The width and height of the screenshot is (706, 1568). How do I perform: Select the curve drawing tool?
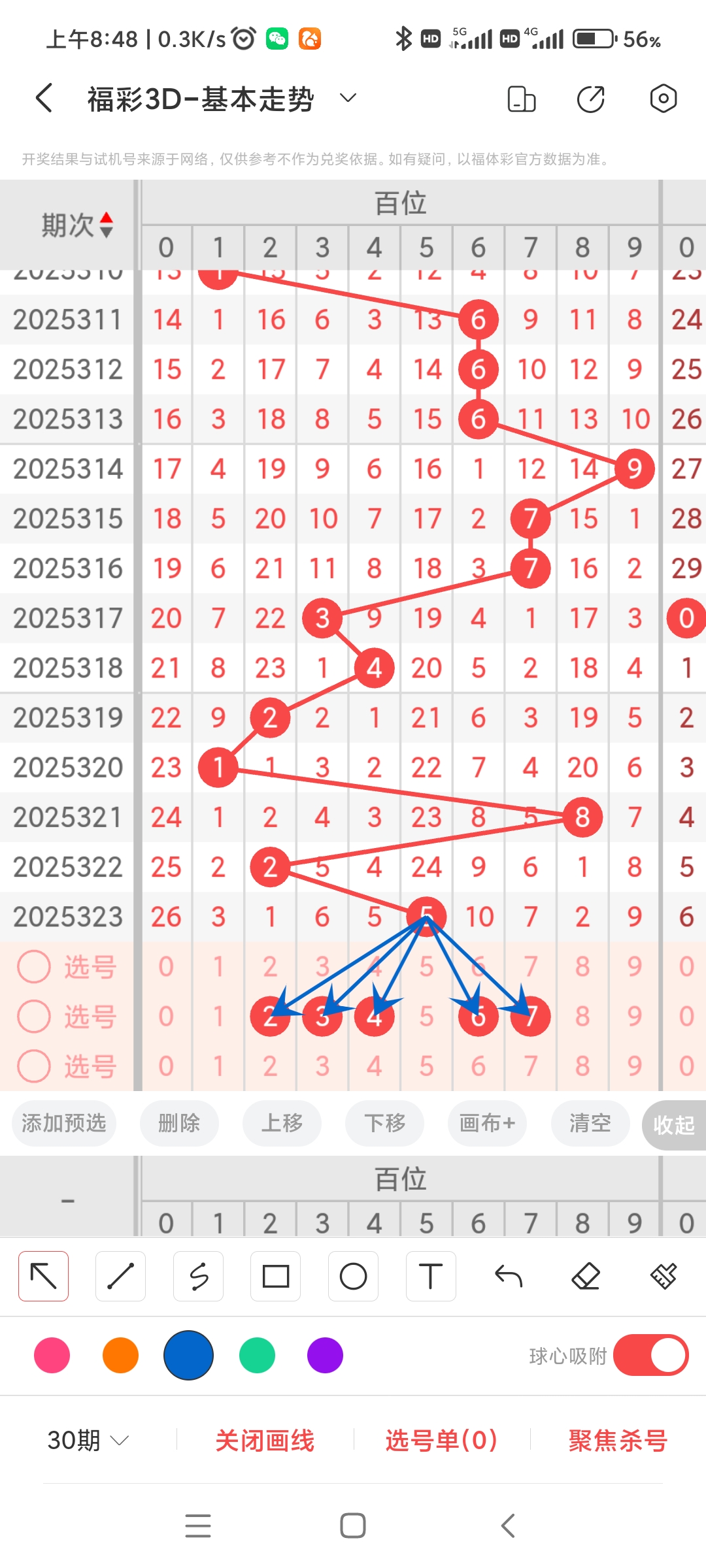click(x=198, y=1276)
